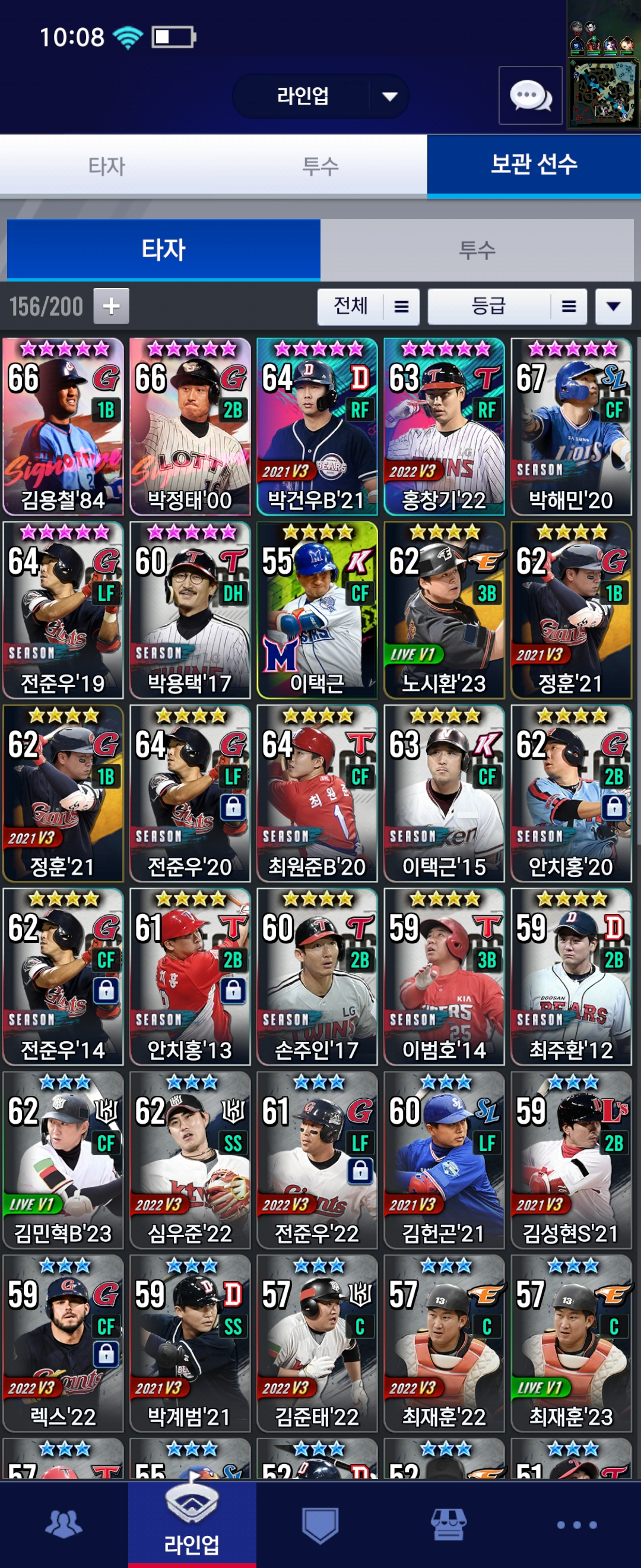
Task: Open player card 최재훈'23
Action: pos(571,1343)
